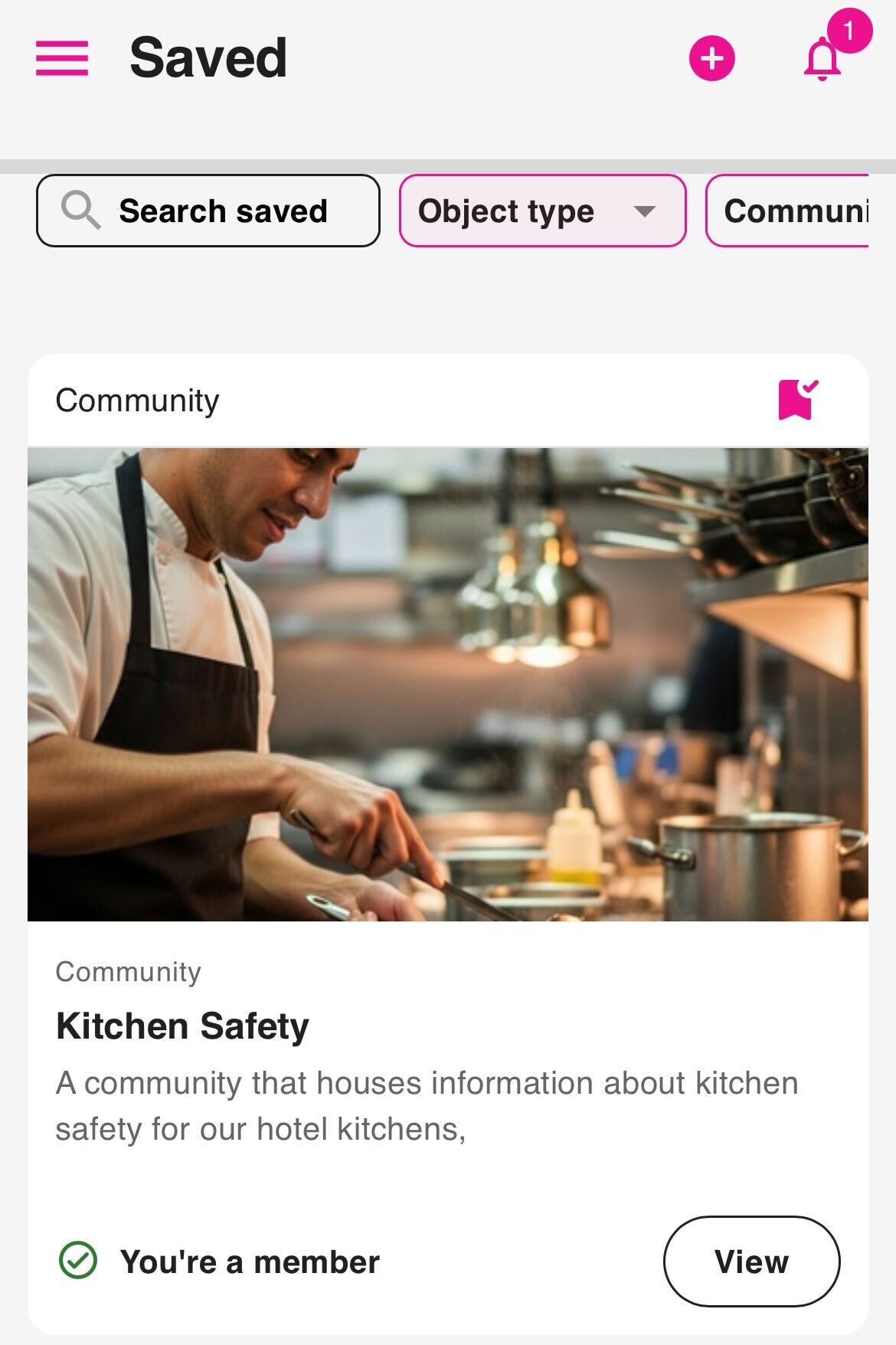Open the Kitchen Safety community card
The image size is (896, 1345).
[182, 1026]
